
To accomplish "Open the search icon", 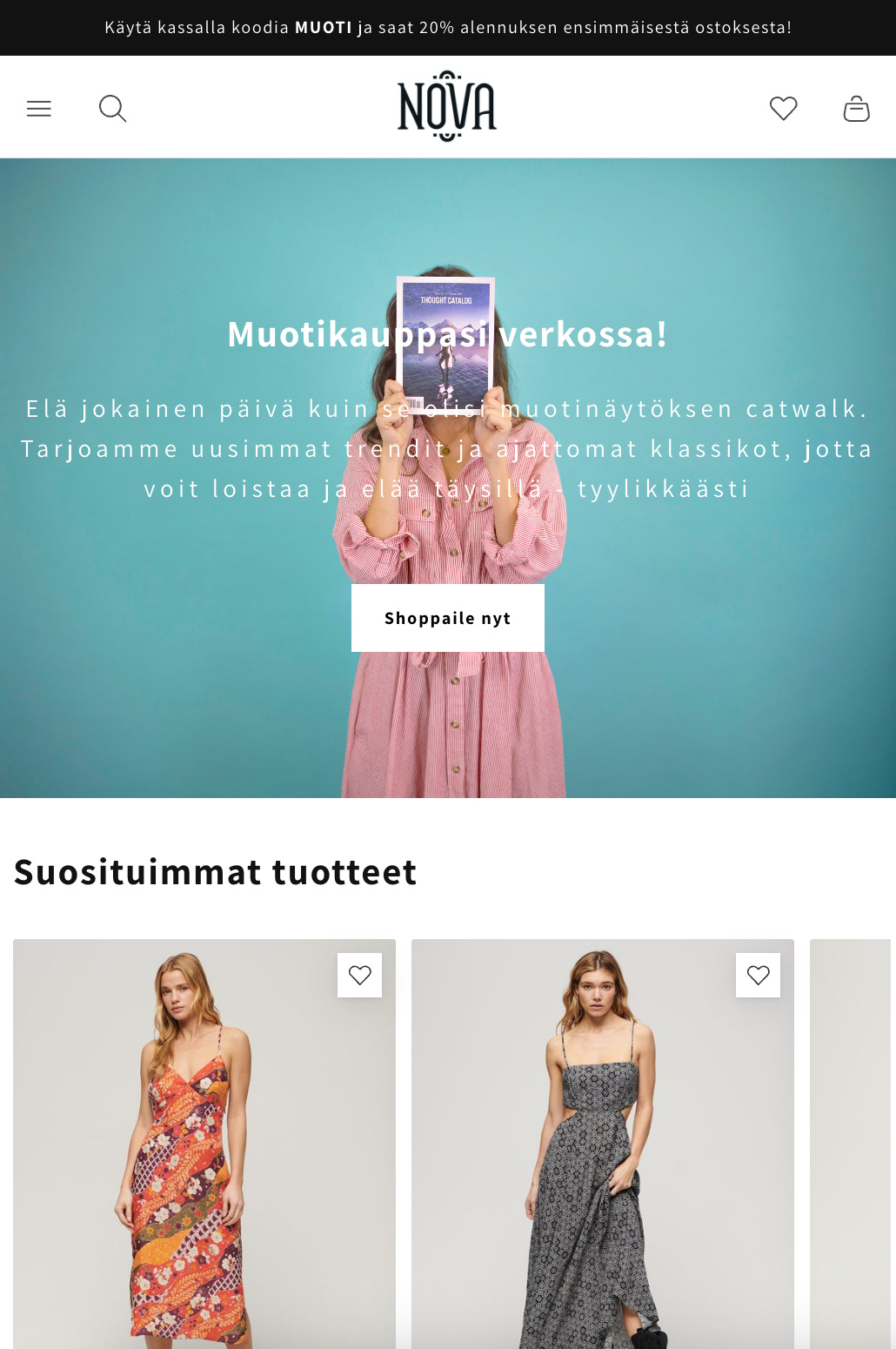I will tap(113, 109).
